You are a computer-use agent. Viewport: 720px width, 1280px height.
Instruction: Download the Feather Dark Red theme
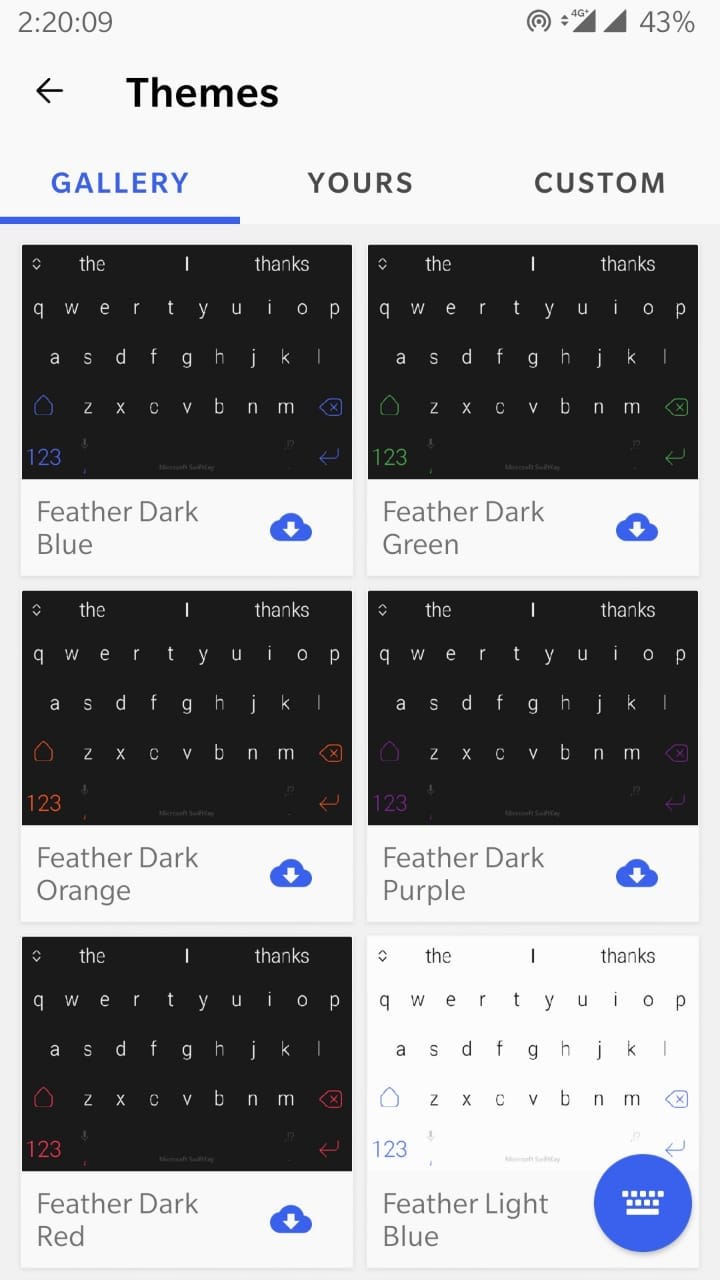coord(290,1219)
